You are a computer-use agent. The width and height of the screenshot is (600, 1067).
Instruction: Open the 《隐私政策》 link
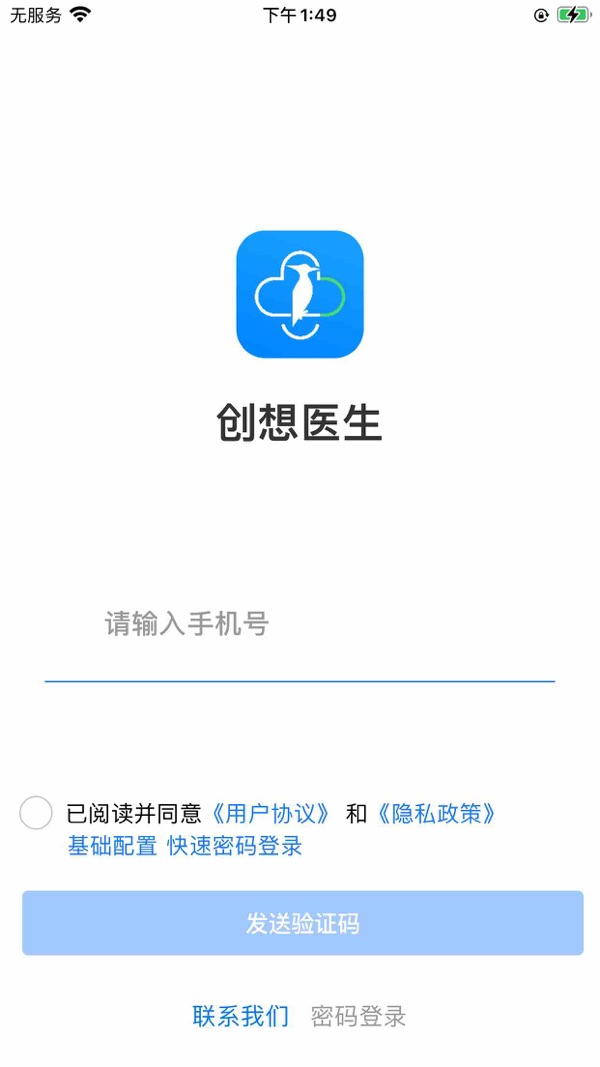click(x=436, y=813)
